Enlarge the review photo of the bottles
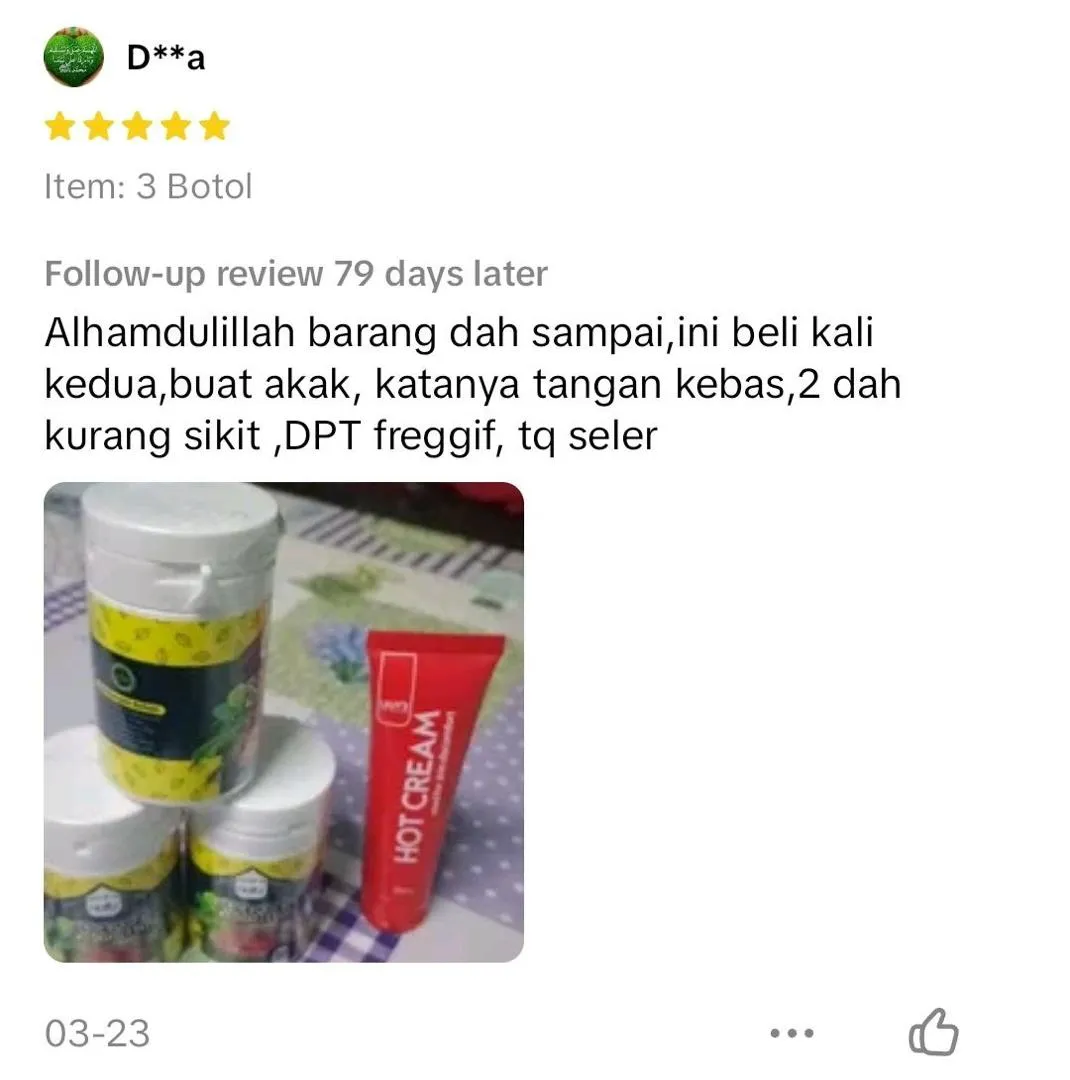 pos(284,722)
